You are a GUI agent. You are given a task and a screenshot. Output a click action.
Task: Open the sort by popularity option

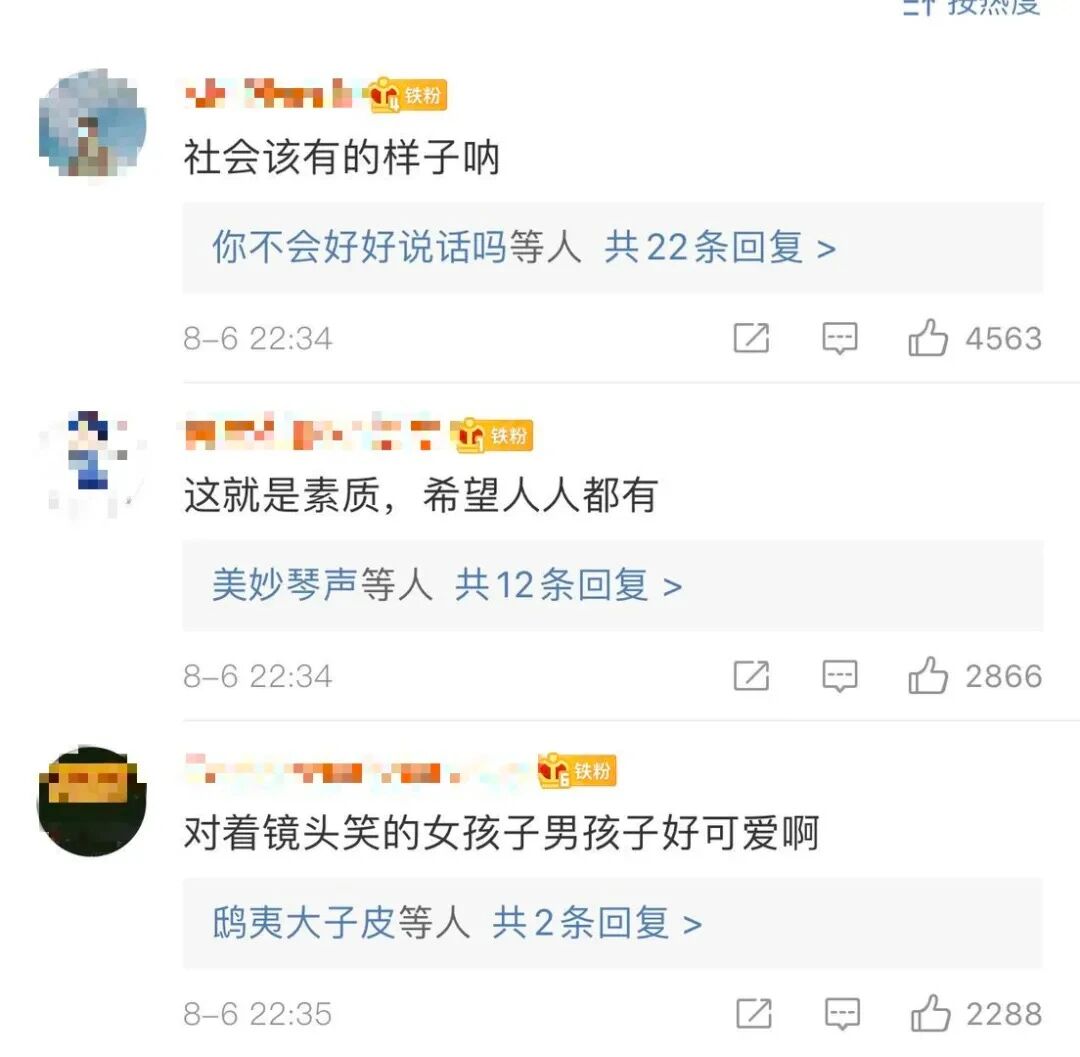pyautogui.click(x=975, y=7)
